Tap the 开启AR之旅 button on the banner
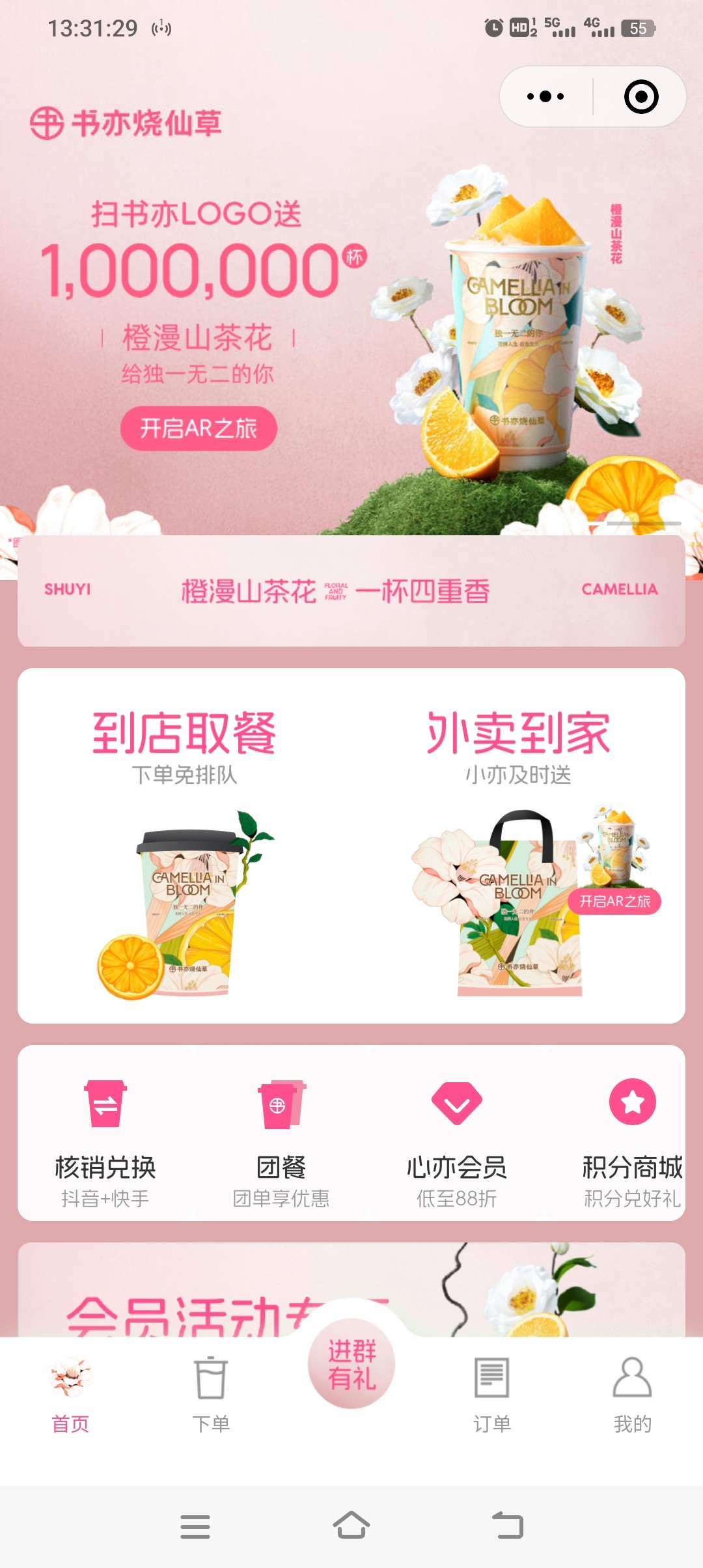 tap(199, 428)
